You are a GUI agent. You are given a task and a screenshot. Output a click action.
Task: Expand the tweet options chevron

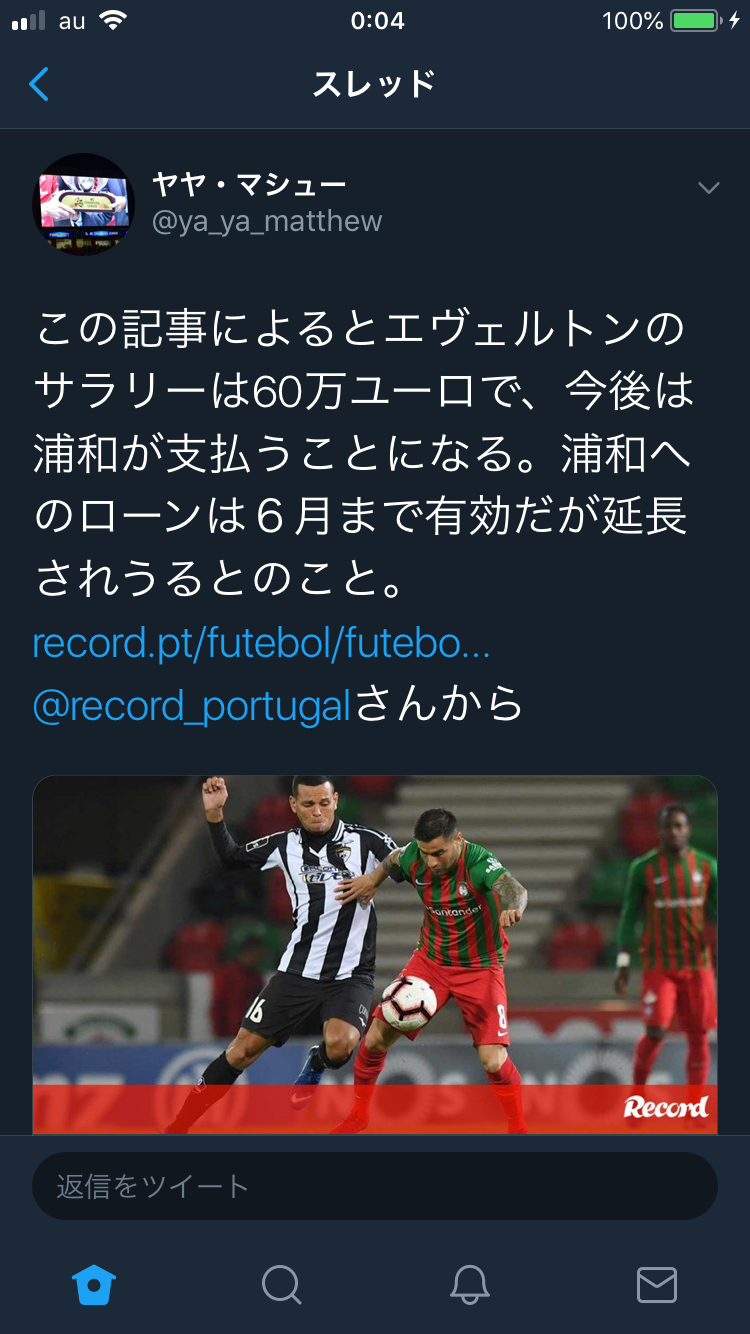[708, 188]
